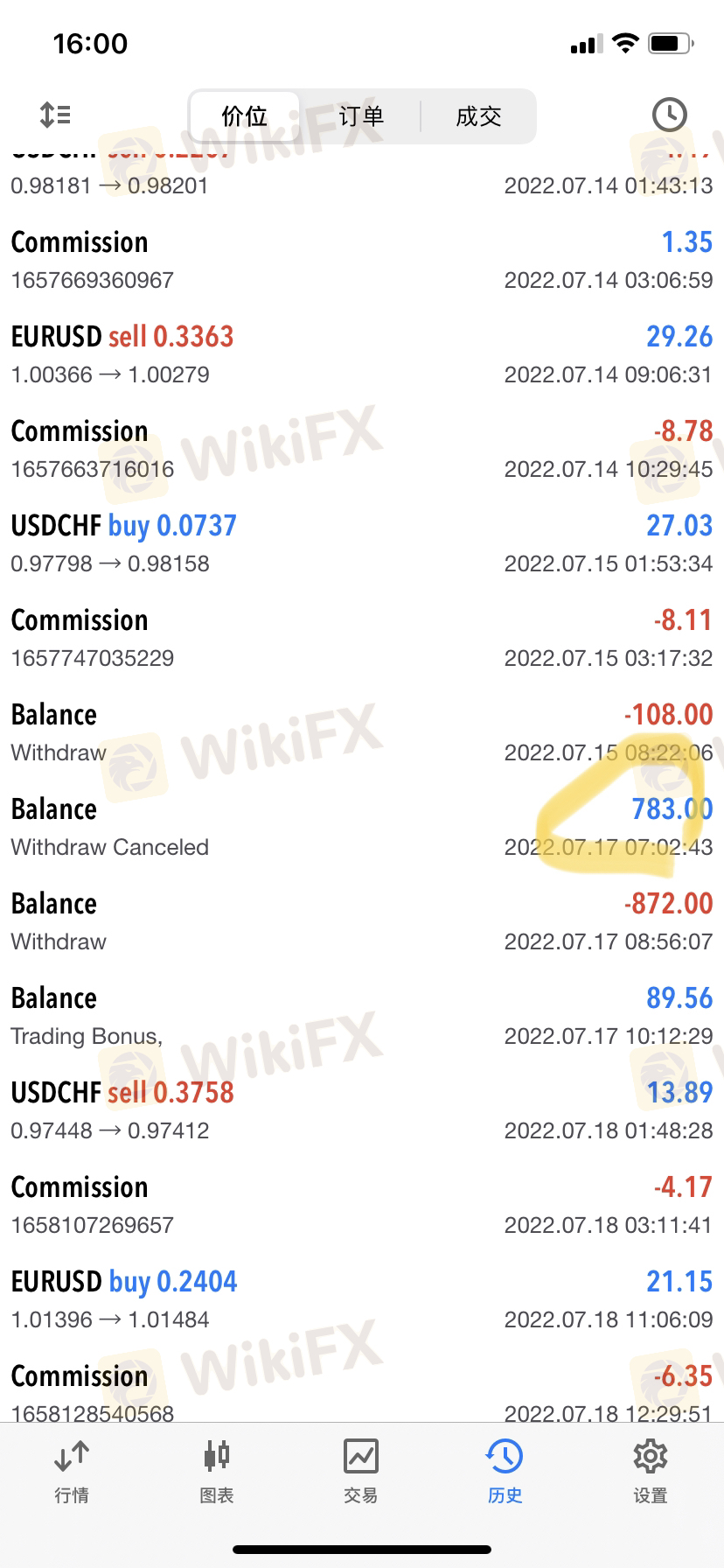Open the 图表 chart tab
724x1568 pixels.
pos(217,1472)
